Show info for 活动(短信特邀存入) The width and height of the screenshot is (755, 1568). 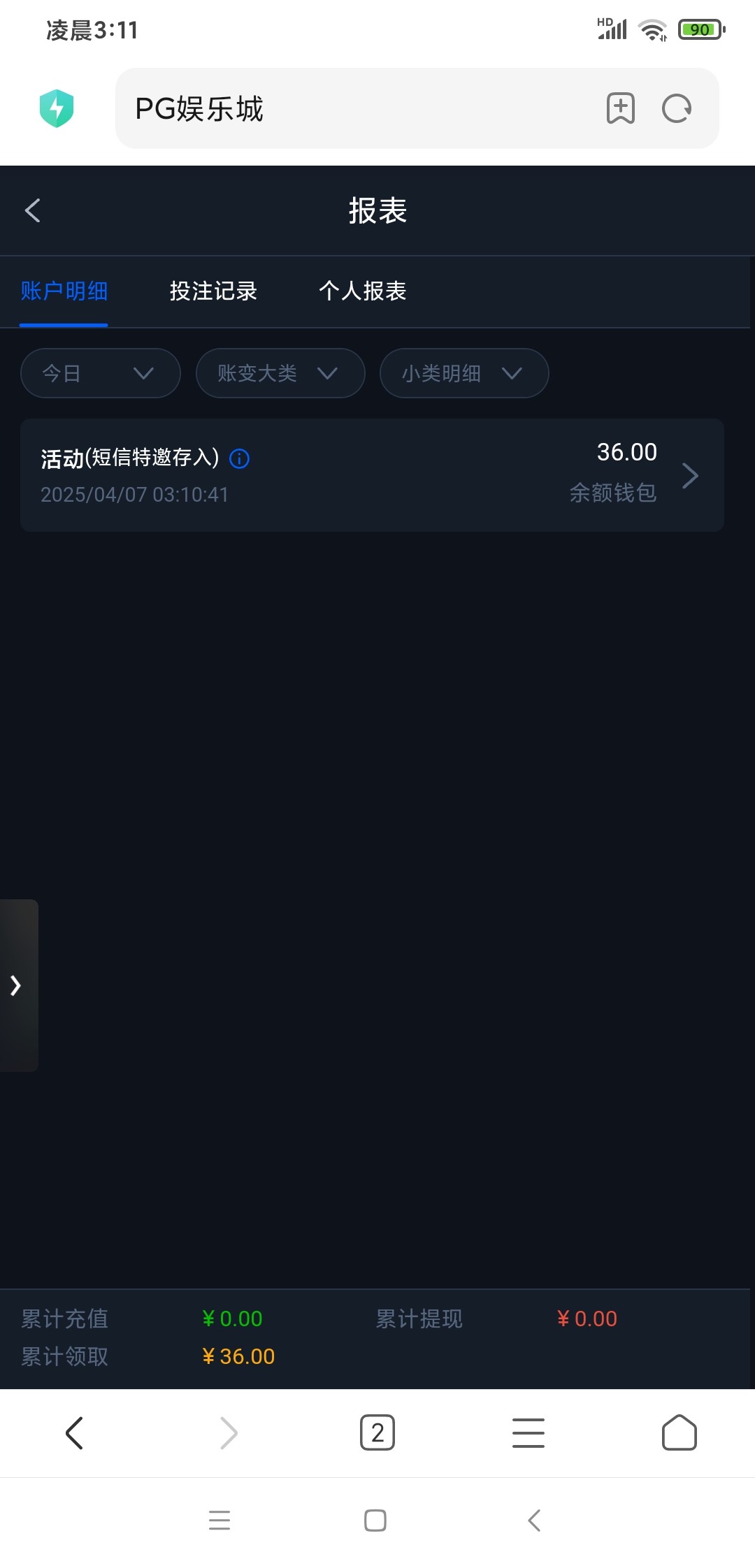pyautogui.click(x=239, y=458)
